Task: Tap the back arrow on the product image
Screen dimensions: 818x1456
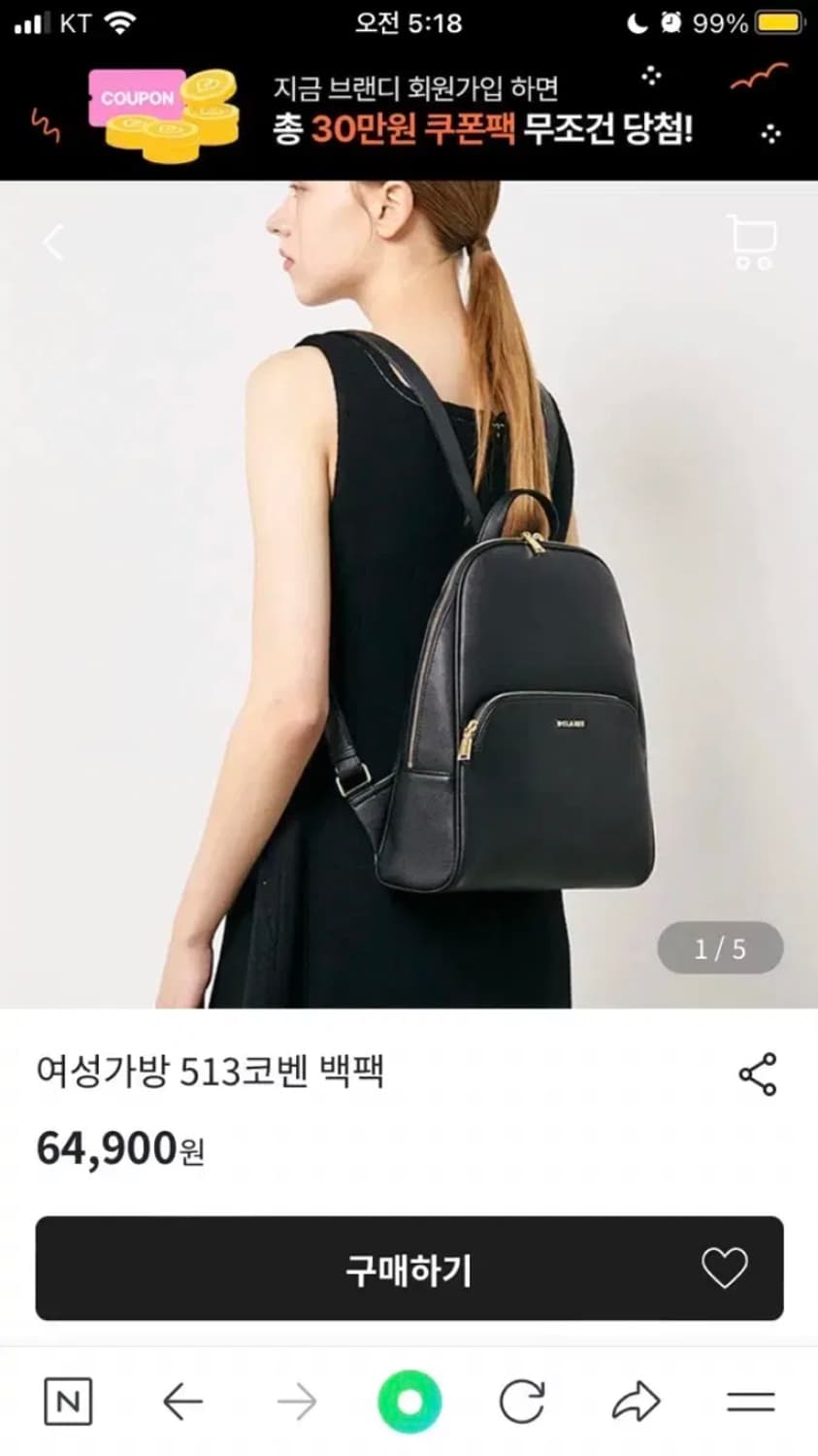Action: click(54, 242)
